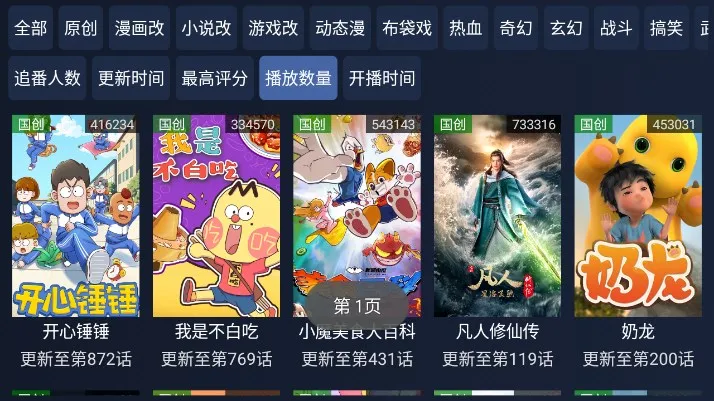Choose the 战斗 genre chip
This screenshot has height=401, width=714.
point(616,28)
